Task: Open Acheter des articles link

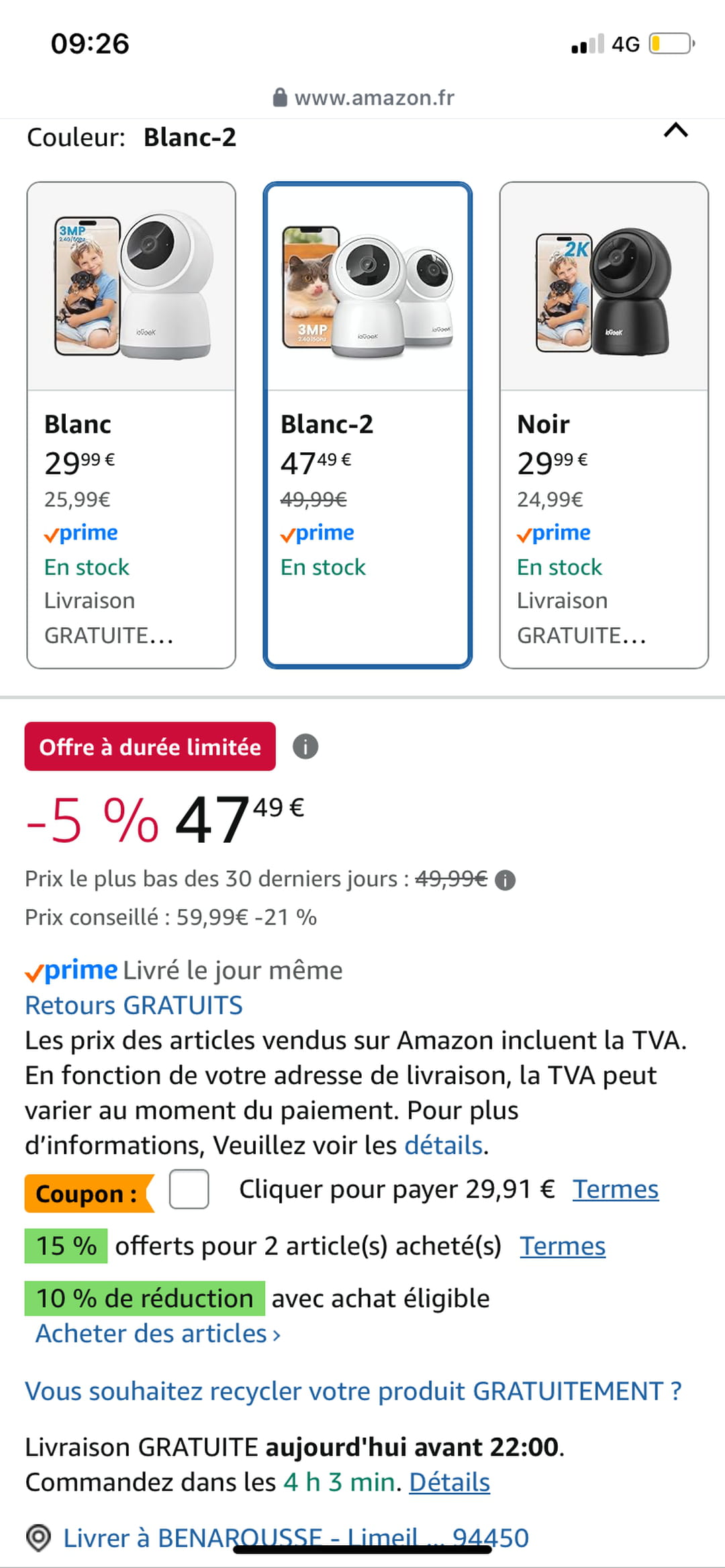Action: click(x=158, y=1333)
